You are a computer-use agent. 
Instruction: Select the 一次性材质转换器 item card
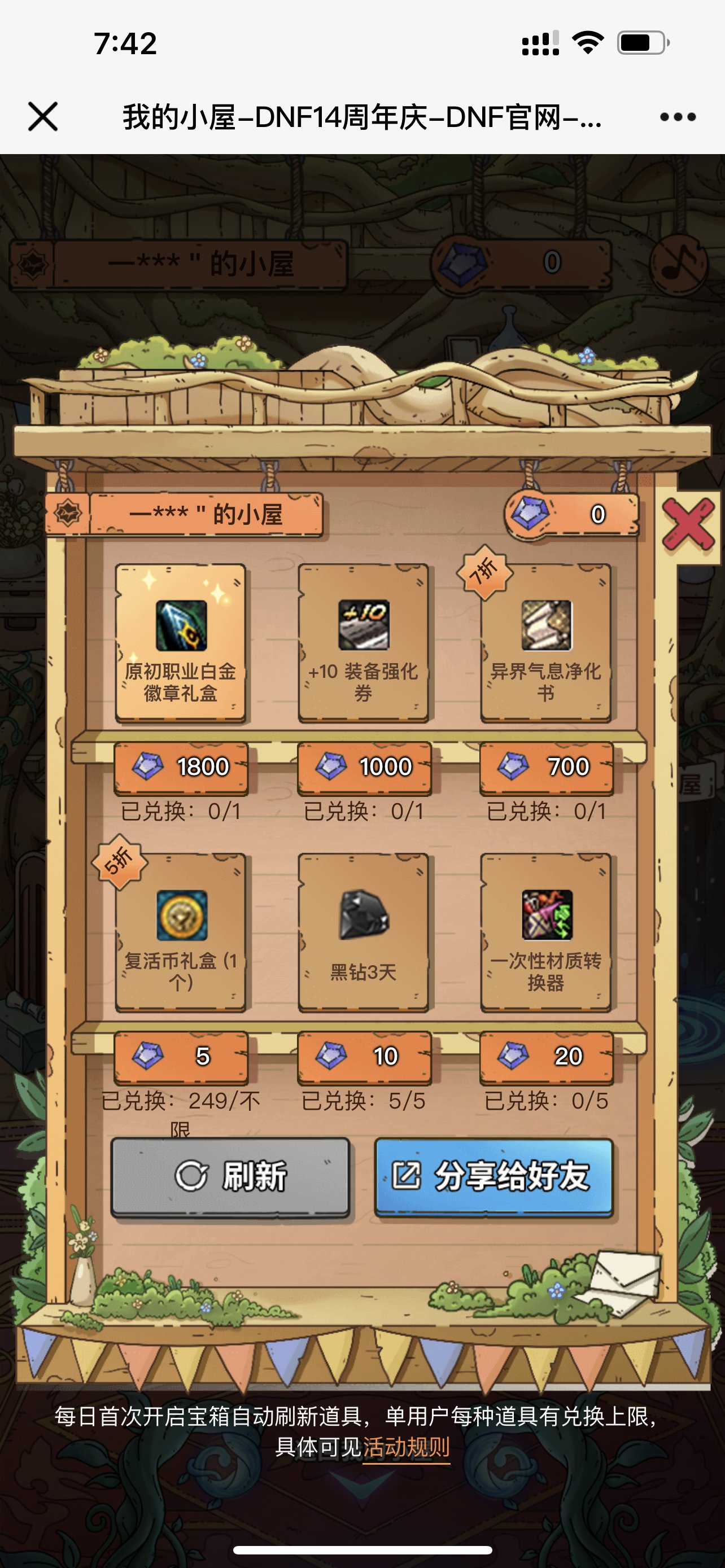click(x=546, y=932)
